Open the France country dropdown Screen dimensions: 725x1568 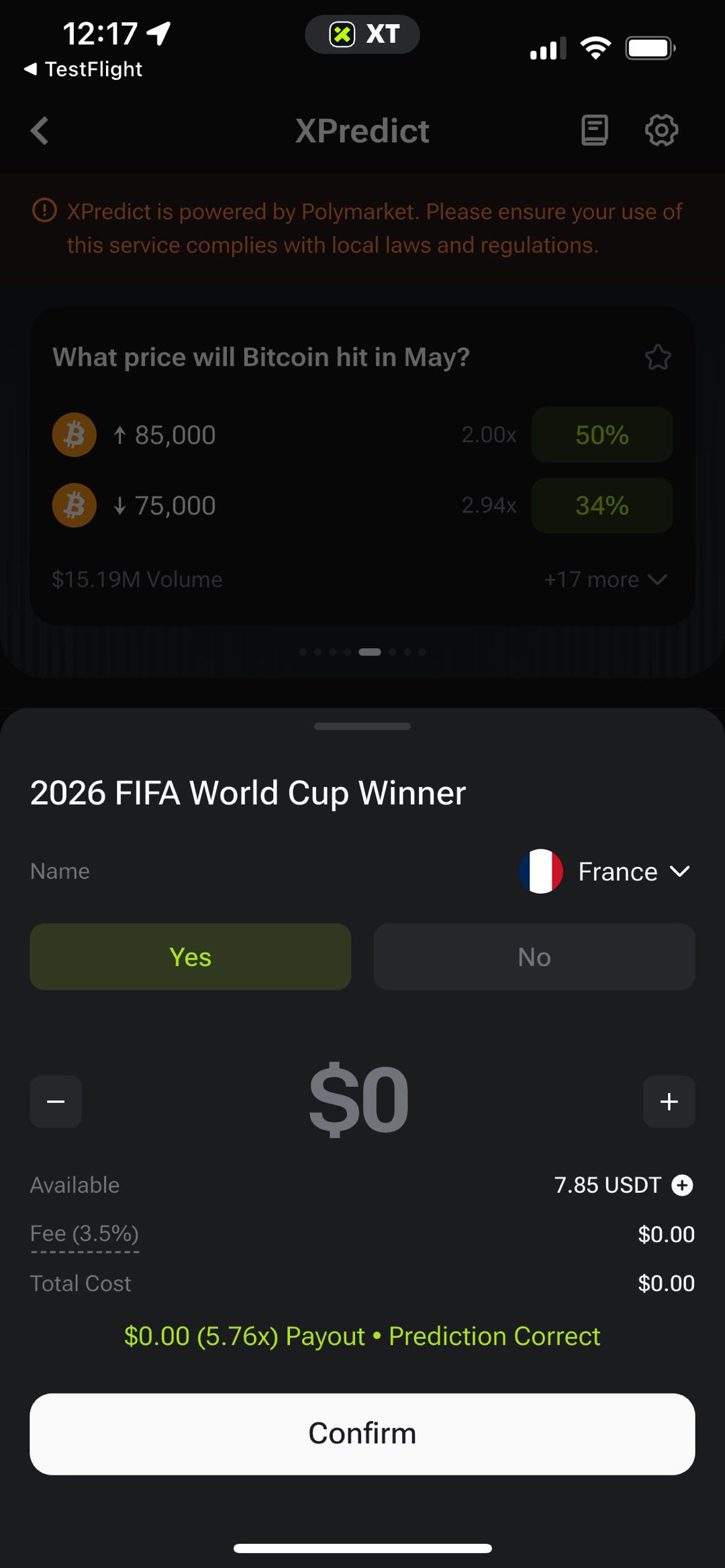pos(605,871)
